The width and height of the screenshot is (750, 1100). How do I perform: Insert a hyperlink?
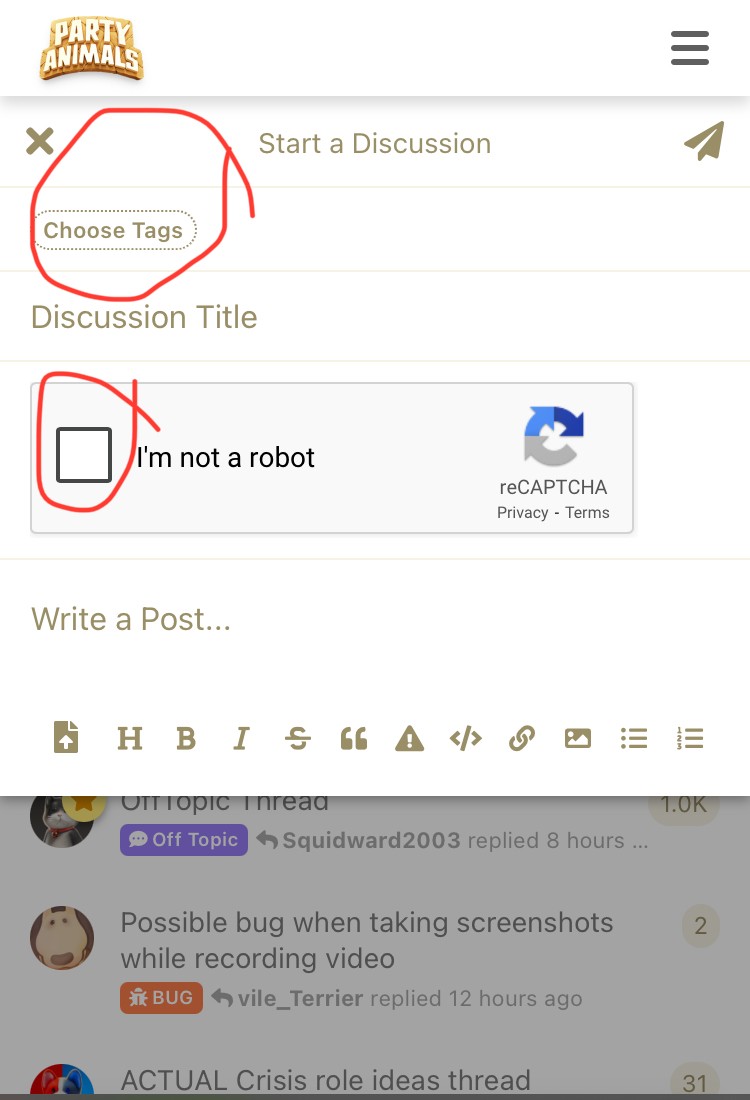click(x=521, y=738)
